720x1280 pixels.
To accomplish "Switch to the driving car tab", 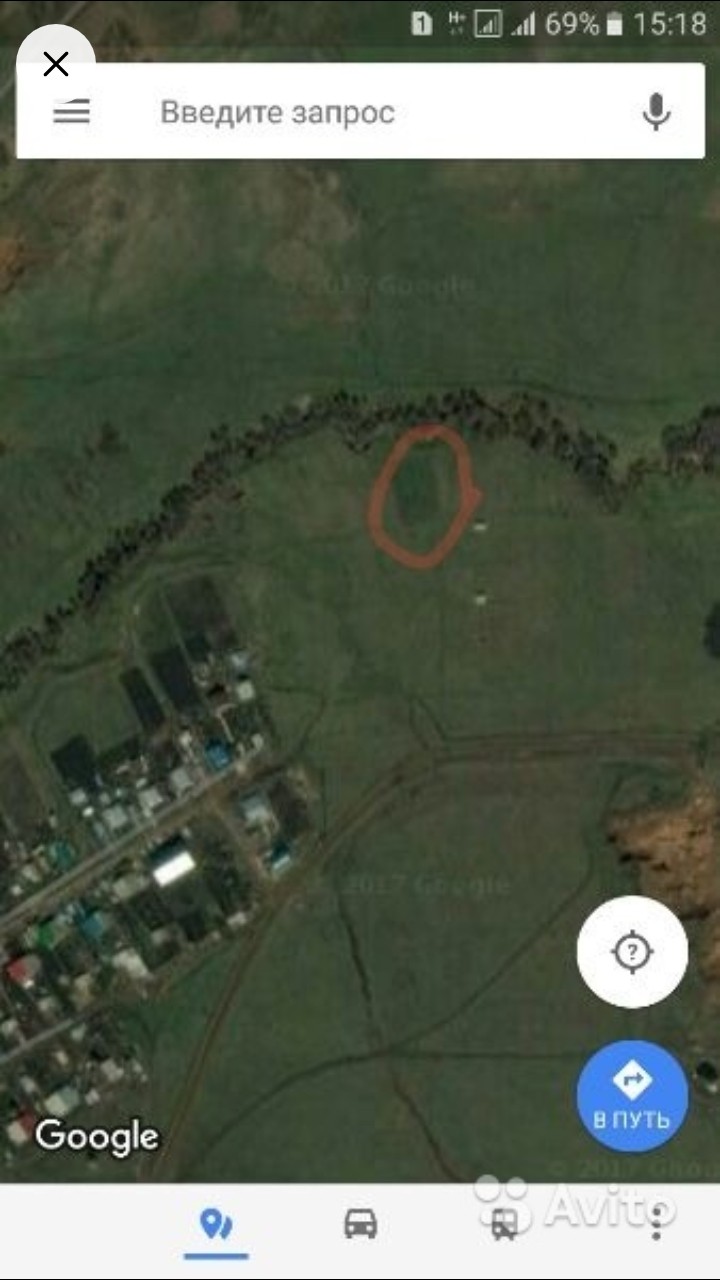I will click(x=360, y=1223).
